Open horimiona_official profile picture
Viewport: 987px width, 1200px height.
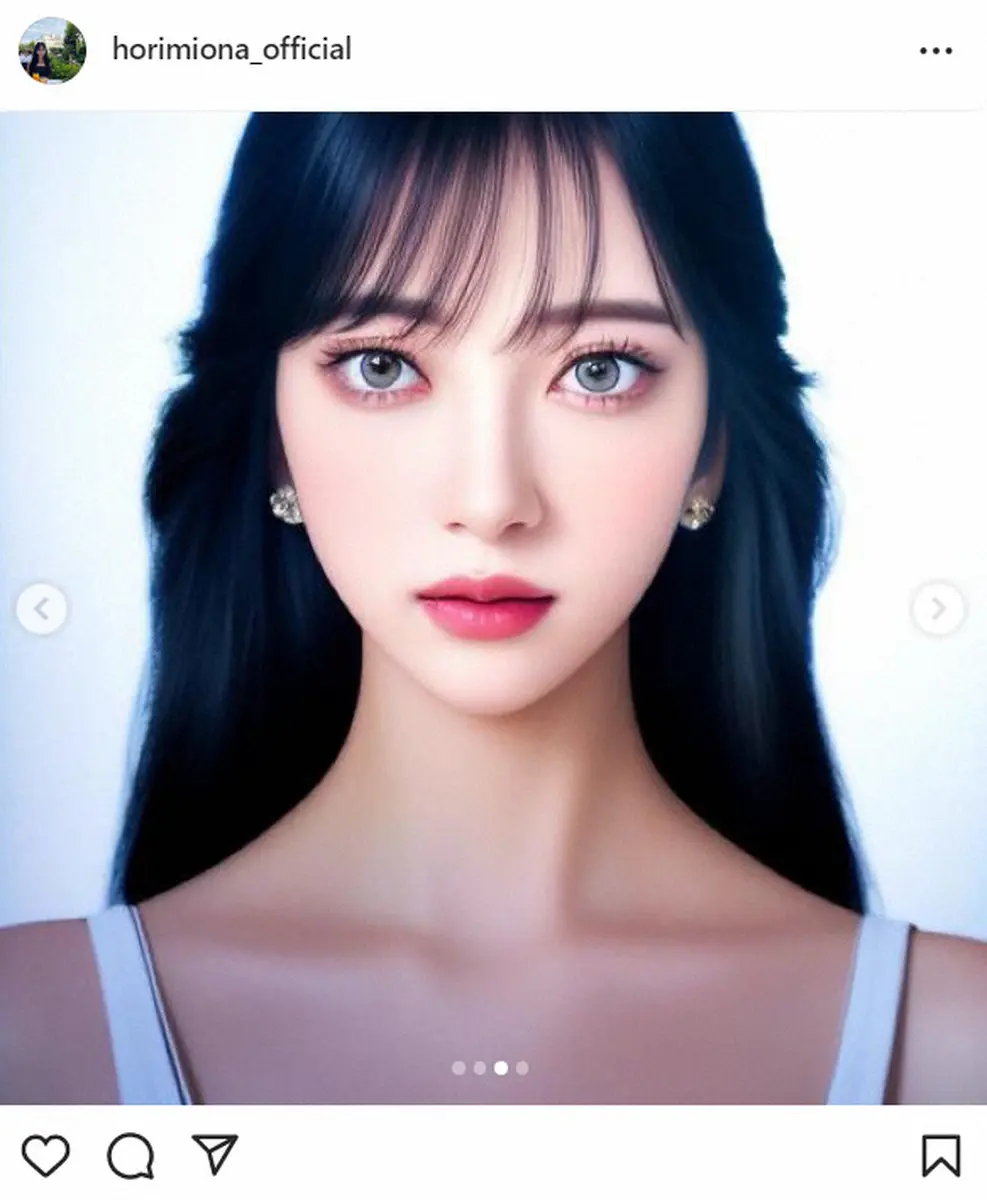pyautogui.click(x=52, y=50)
